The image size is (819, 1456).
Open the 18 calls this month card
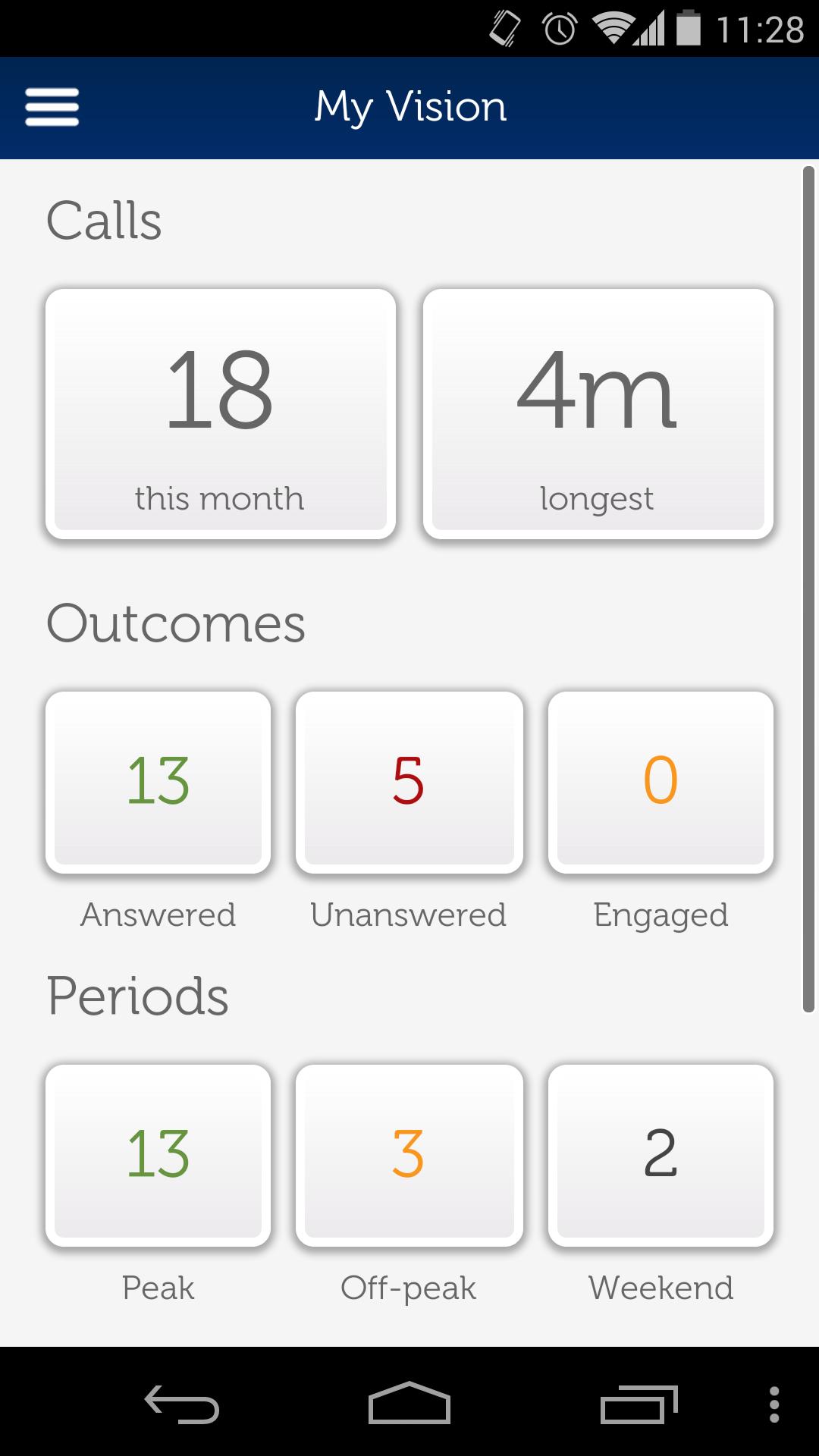click(221, 414)
